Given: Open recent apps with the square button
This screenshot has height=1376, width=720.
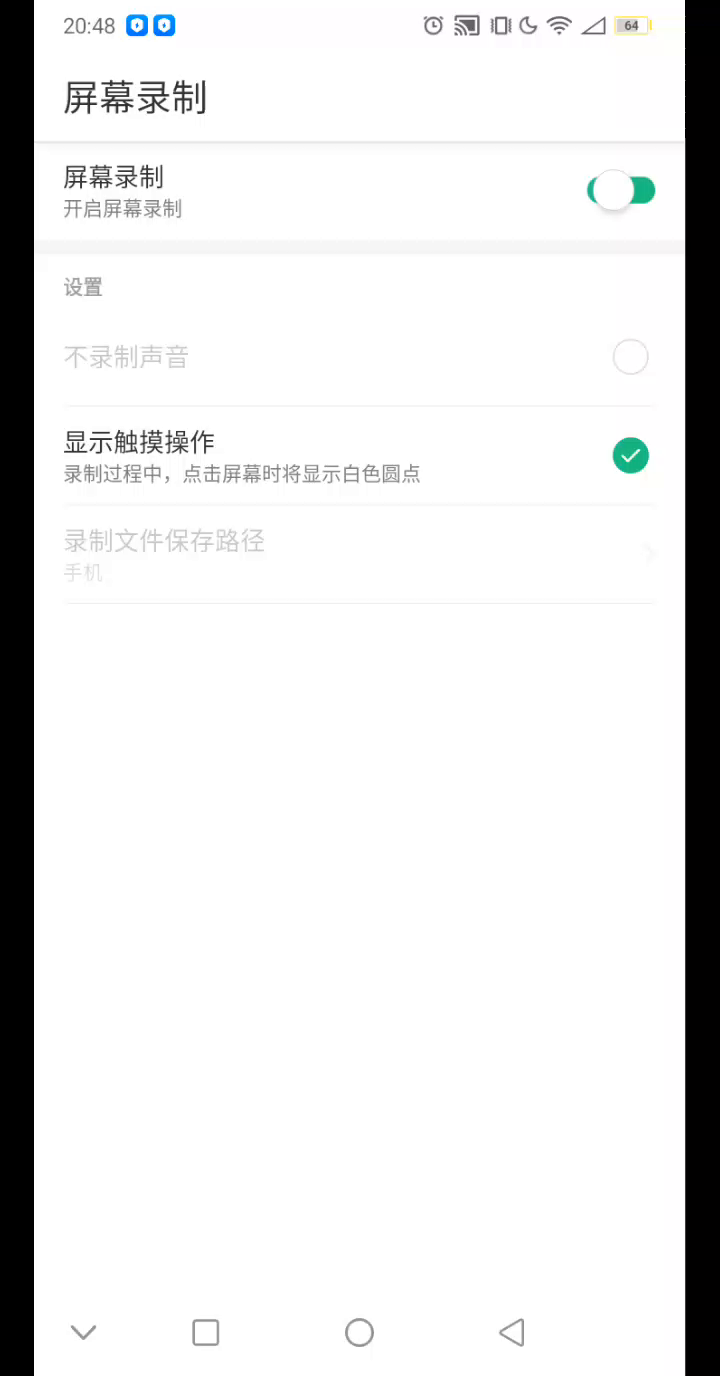Looking at the screenshot, I should [206, 1332].
